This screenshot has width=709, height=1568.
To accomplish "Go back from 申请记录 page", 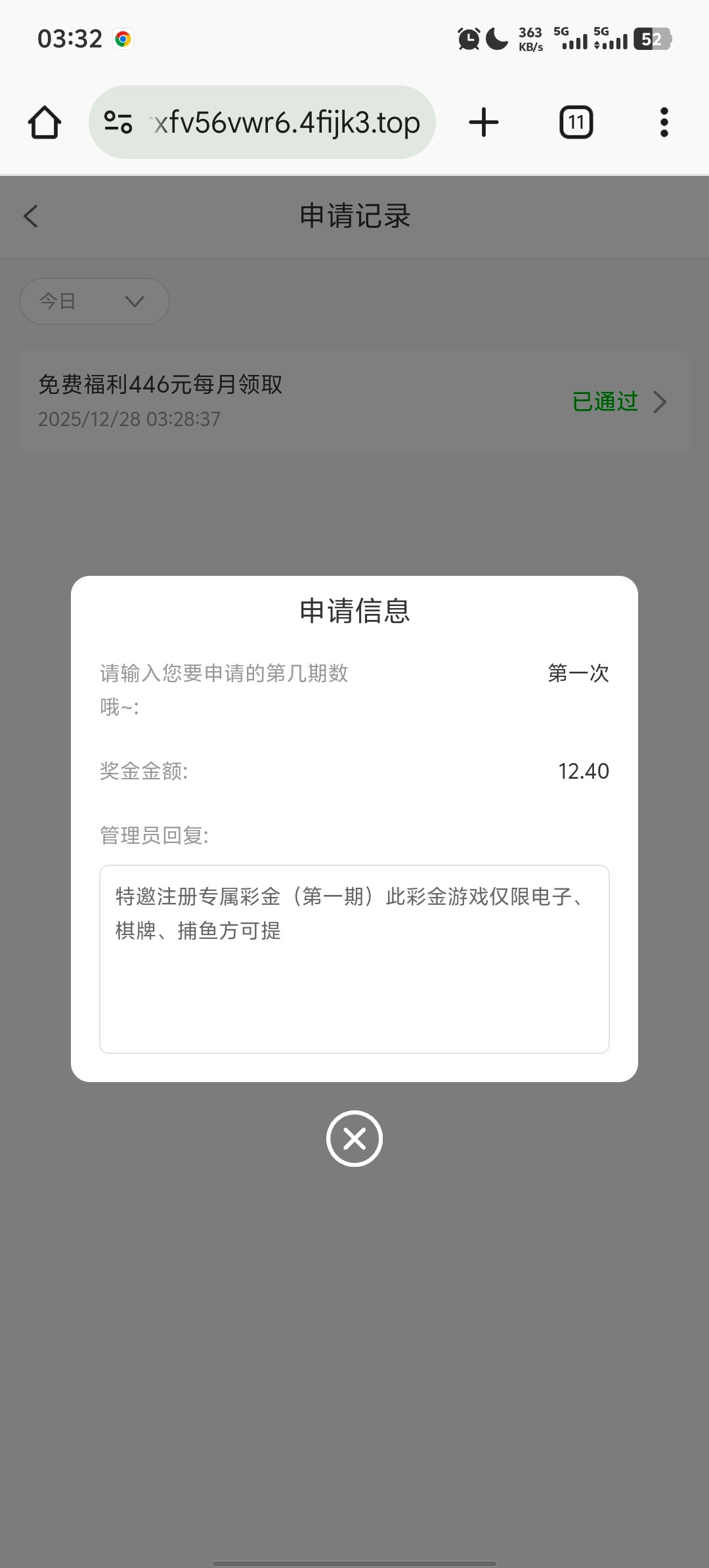I will coord(31,216).
